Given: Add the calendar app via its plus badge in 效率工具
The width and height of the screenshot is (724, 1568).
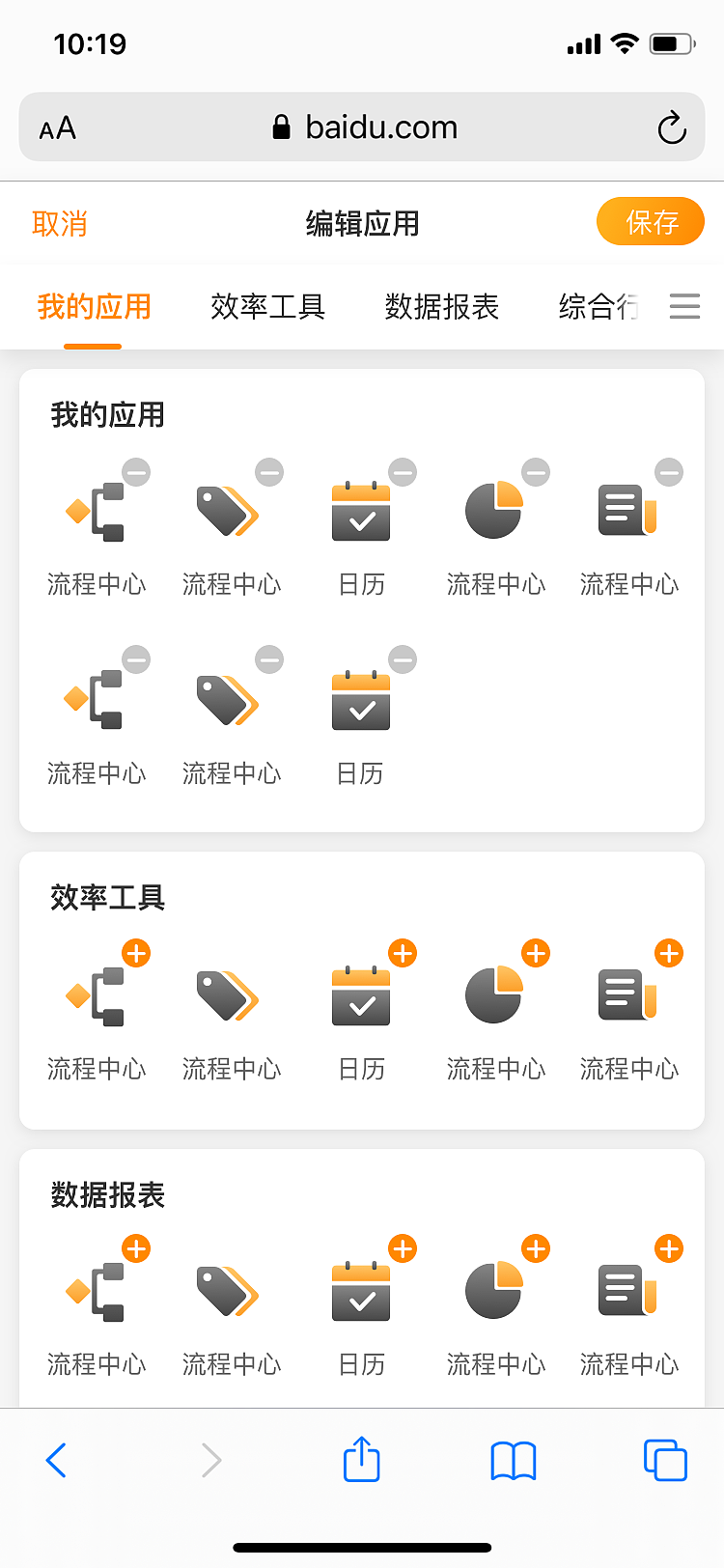Looking at the screenshot, I should [403, 953].
